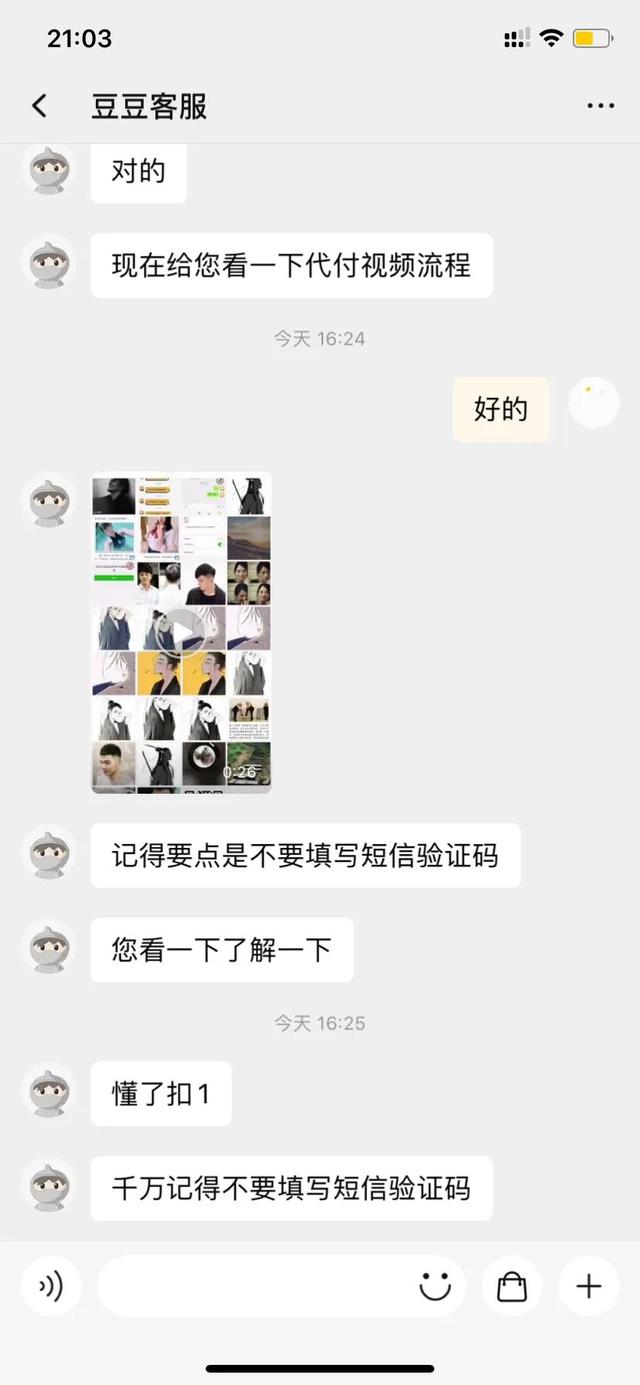640x1385 pixels.
Task: Open the shopping bag icon
Action: pos(512,1286)
